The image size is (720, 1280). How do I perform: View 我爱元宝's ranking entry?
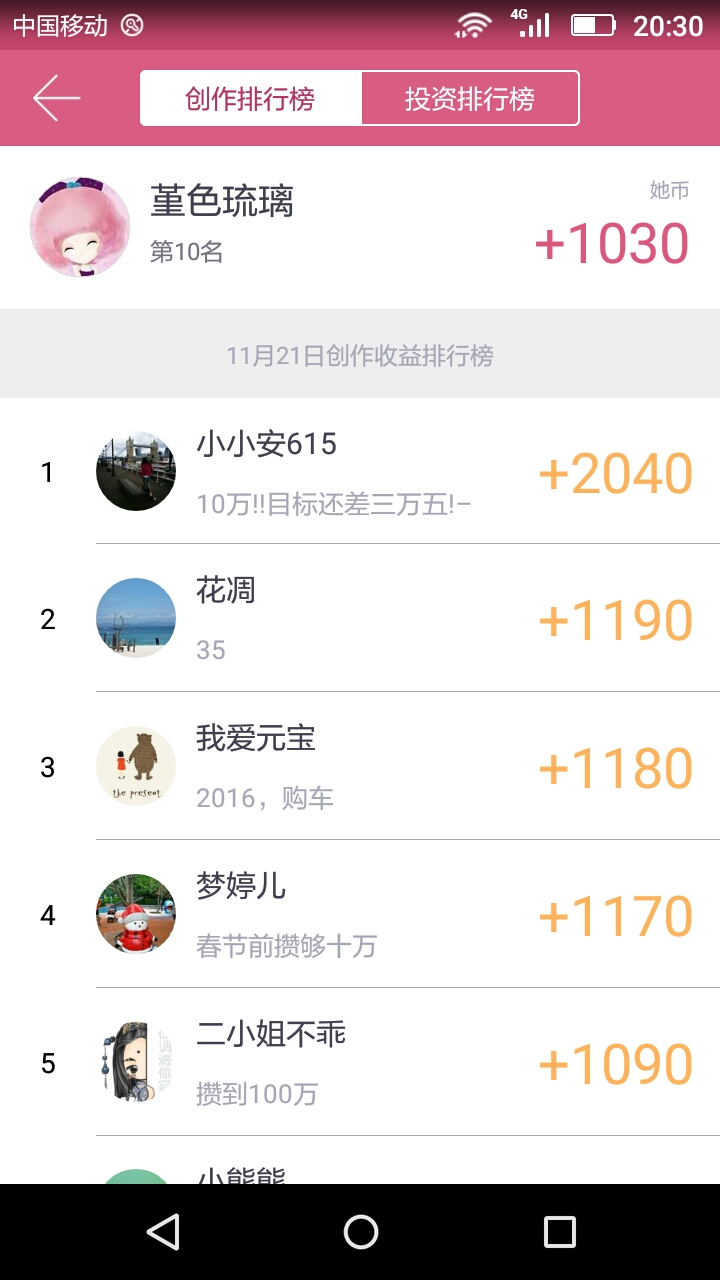coord(360,766)
